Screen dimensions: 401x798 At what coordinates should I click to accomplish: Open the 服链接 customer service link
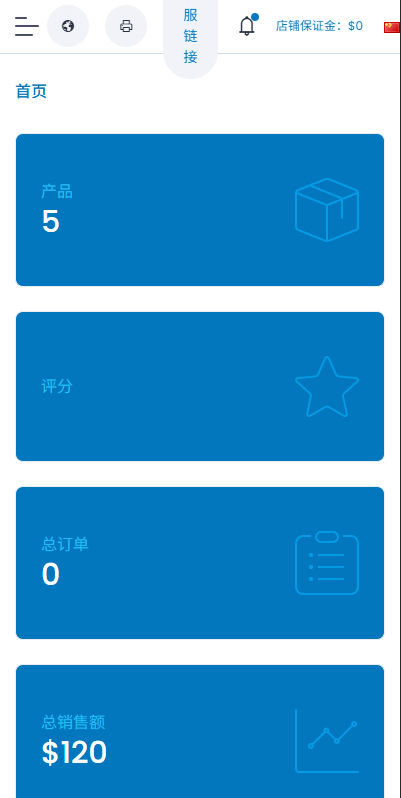[x=190, y=37]
